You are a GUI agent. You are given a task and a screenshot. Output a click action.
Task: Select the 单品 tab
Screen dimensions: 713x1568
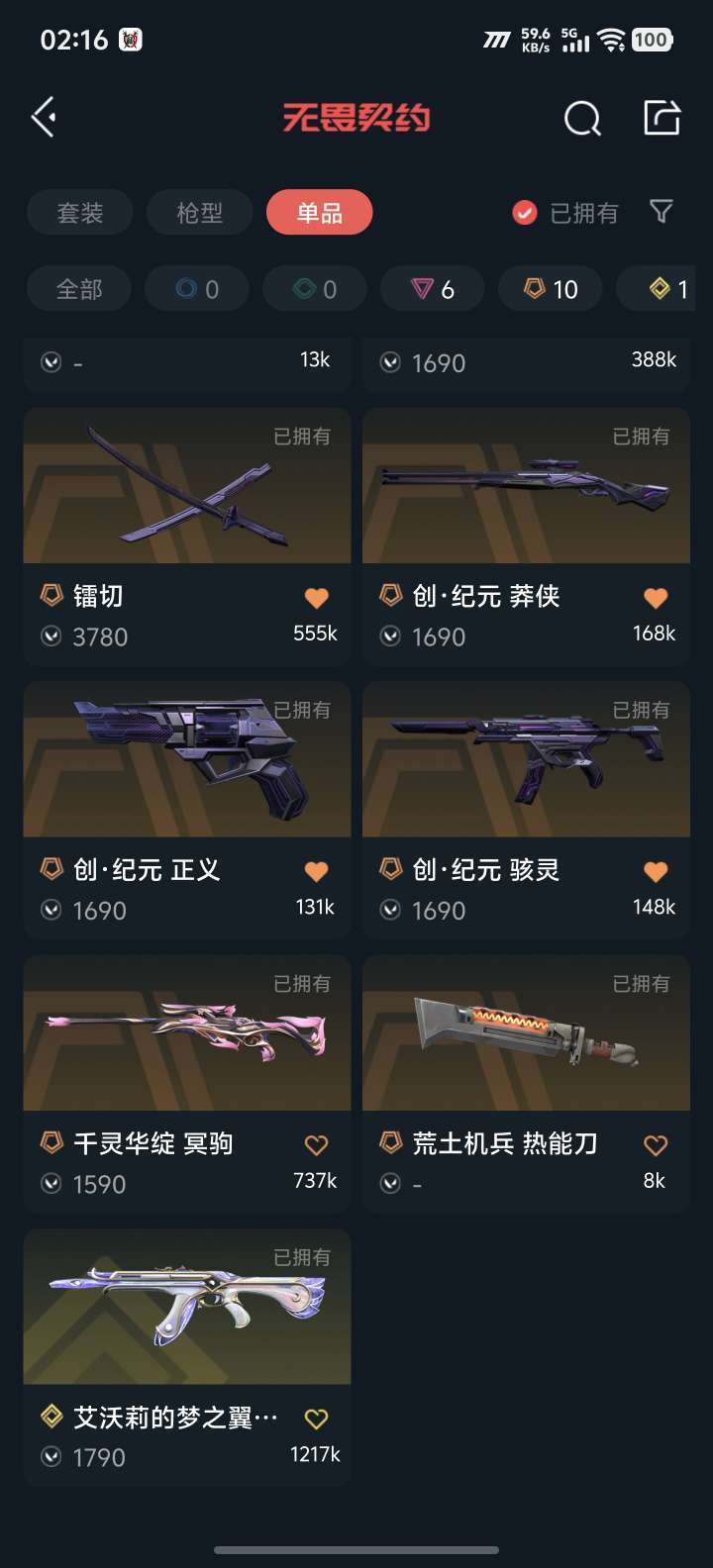320,213
